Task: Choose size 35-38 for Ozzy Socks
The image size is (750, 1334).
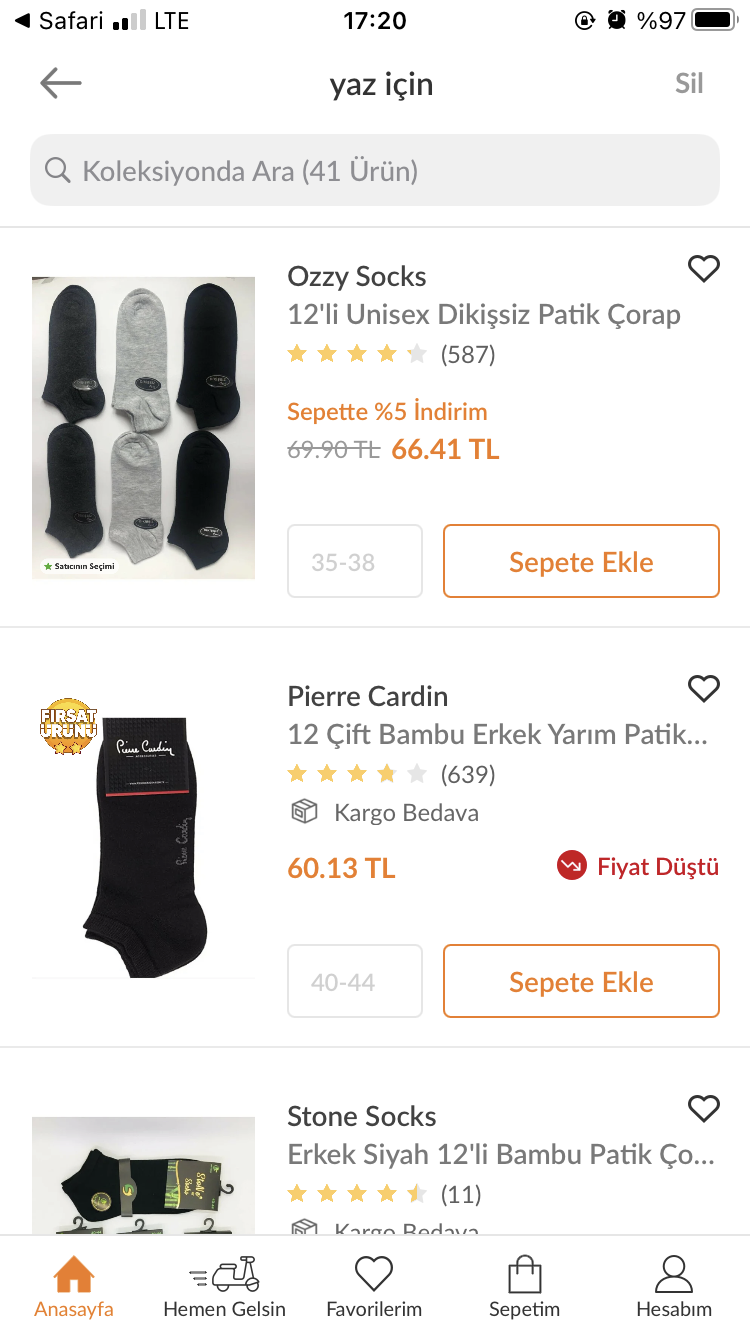Action: [355, 562]
